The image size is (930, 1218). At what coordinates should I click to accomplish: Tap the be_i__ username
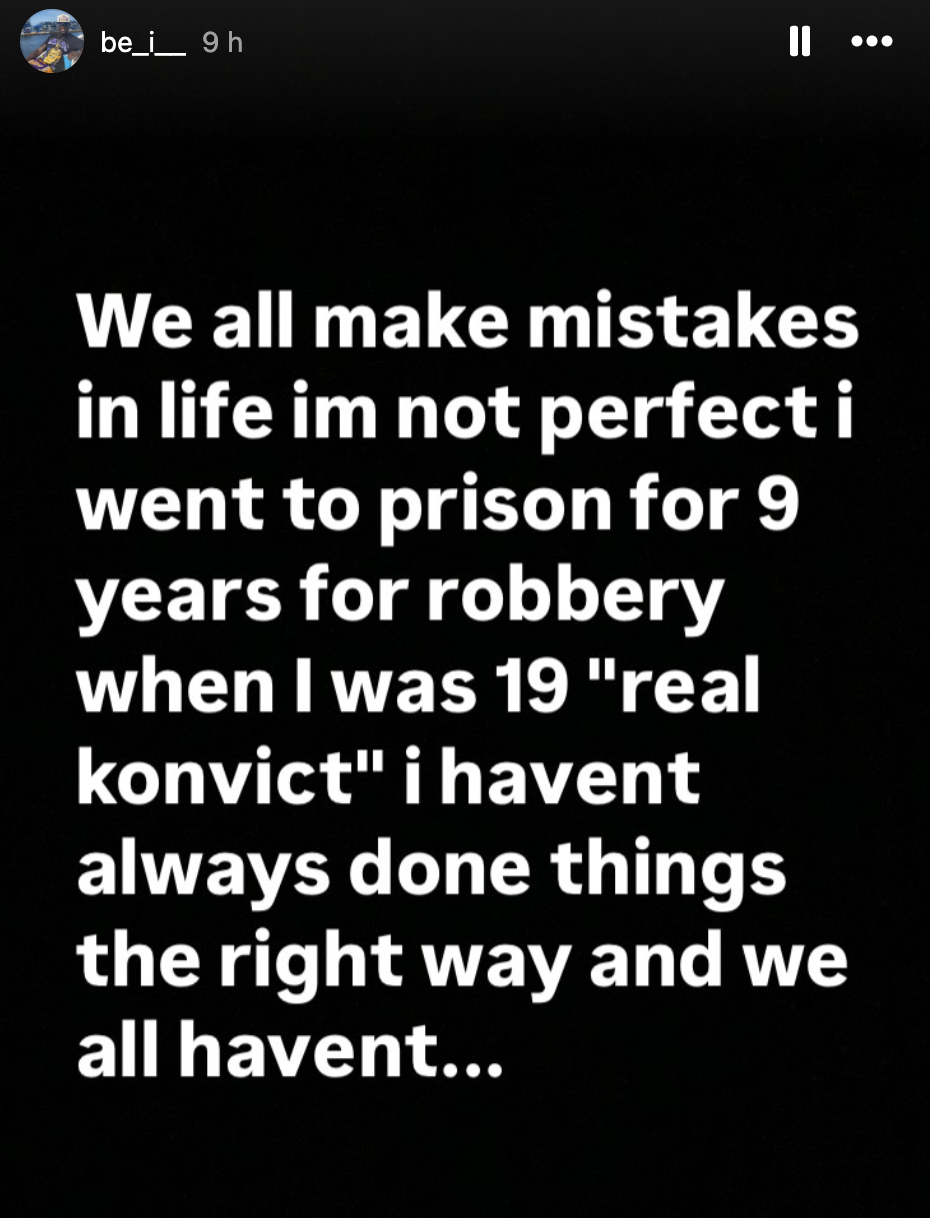tap(143, 43)
